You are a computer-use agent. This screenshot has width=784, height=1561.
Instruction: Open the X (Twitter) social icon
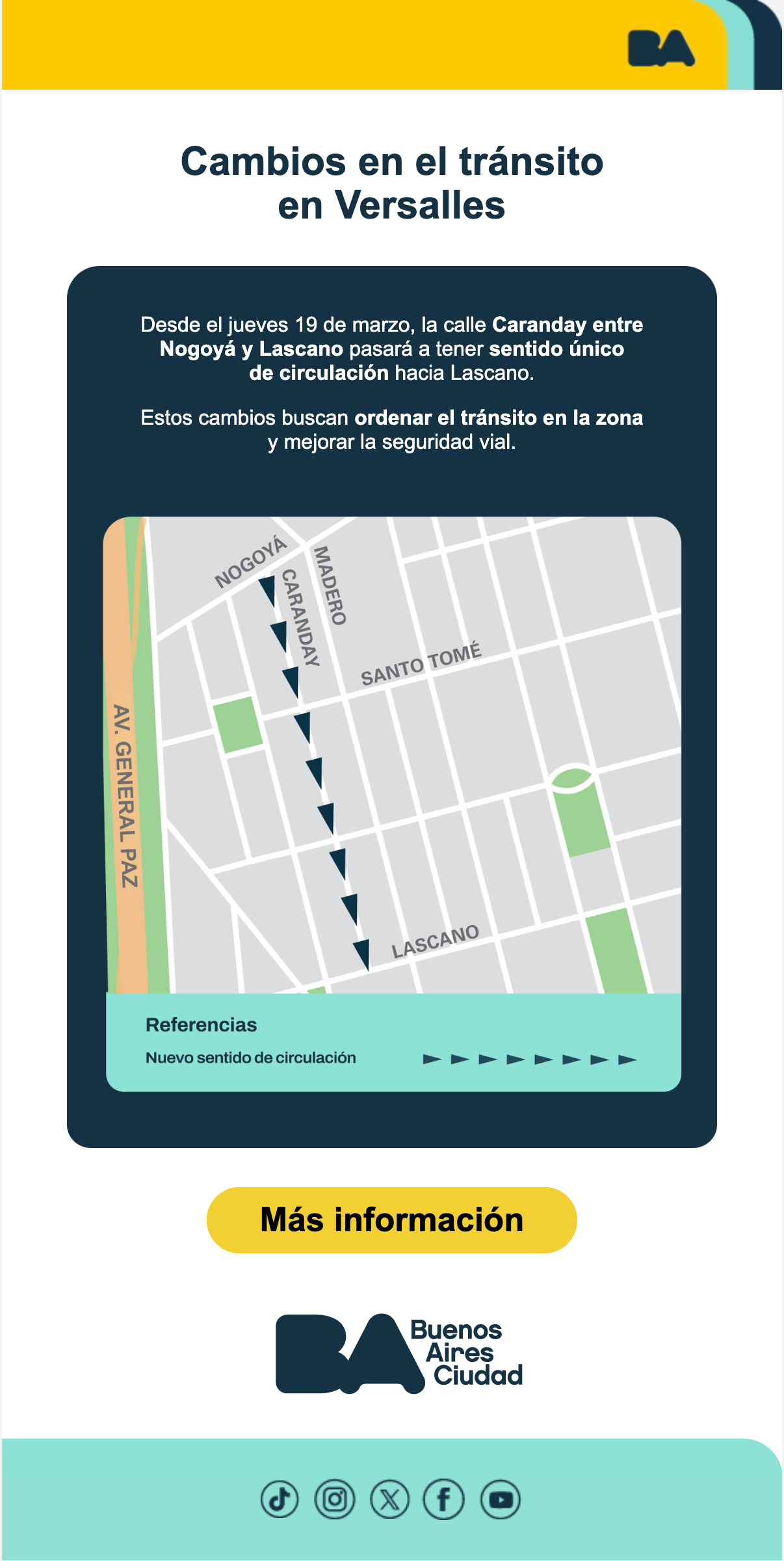(389, 1499)
